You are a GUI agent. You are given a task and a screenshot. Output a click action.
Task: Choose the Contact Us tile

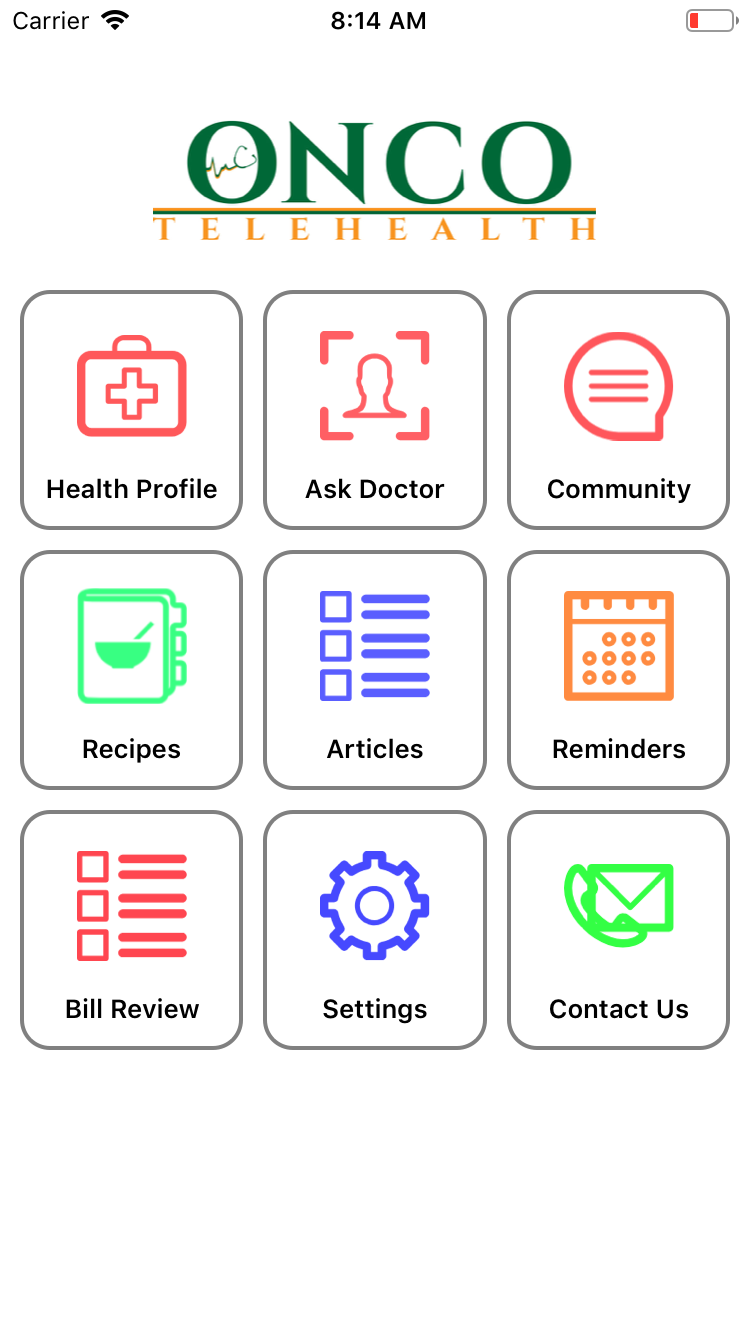618,930
